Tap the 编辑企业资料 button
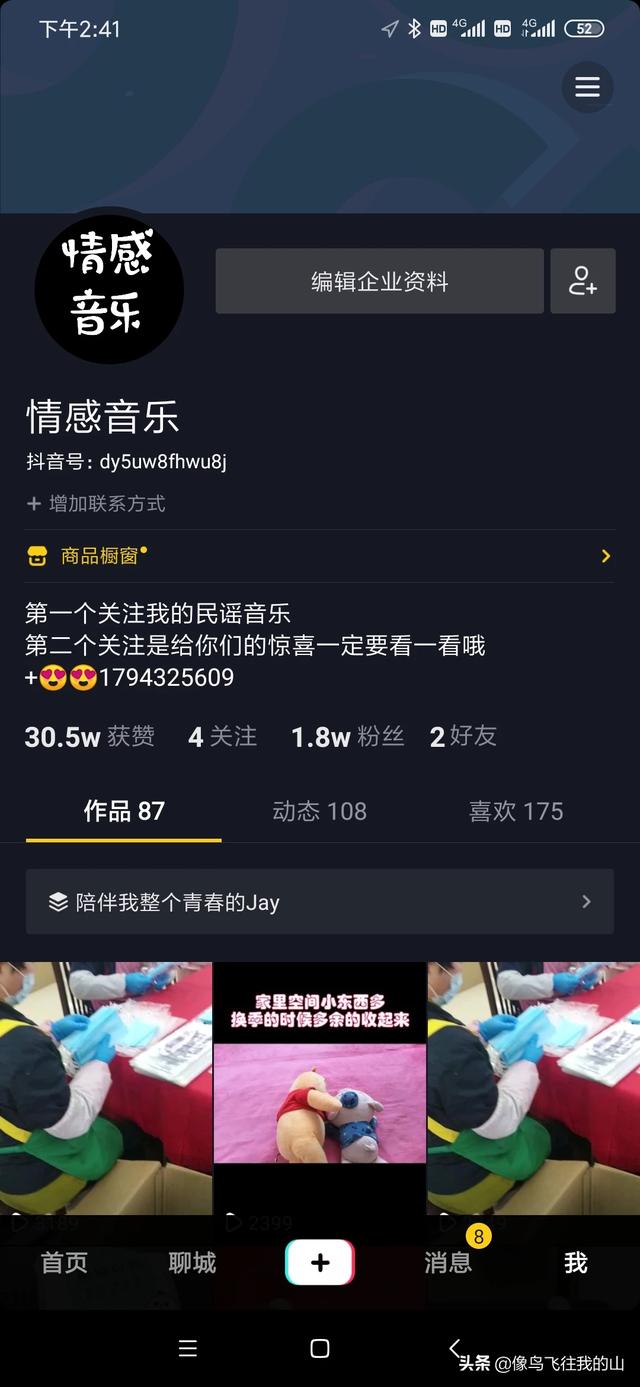 point(379,282)
